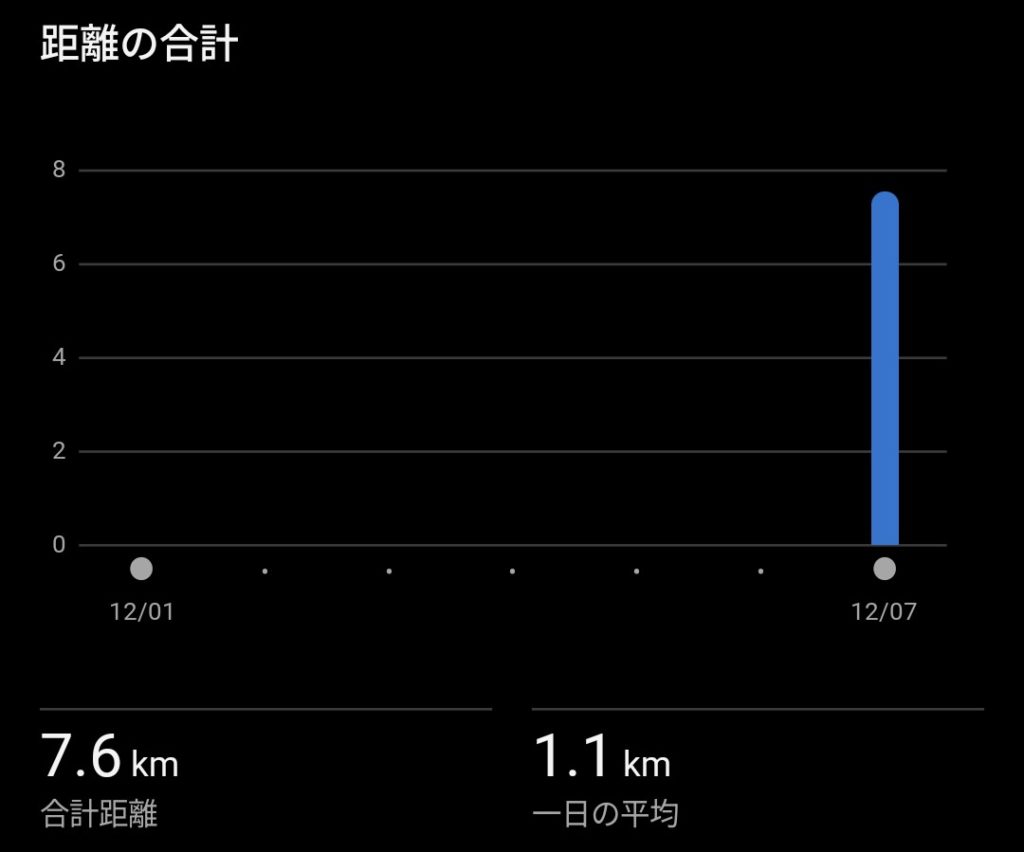Screen dimensions: 1024x852
Task: Select the 12/01 day marker dot
Action: click(x=141, y=569)
